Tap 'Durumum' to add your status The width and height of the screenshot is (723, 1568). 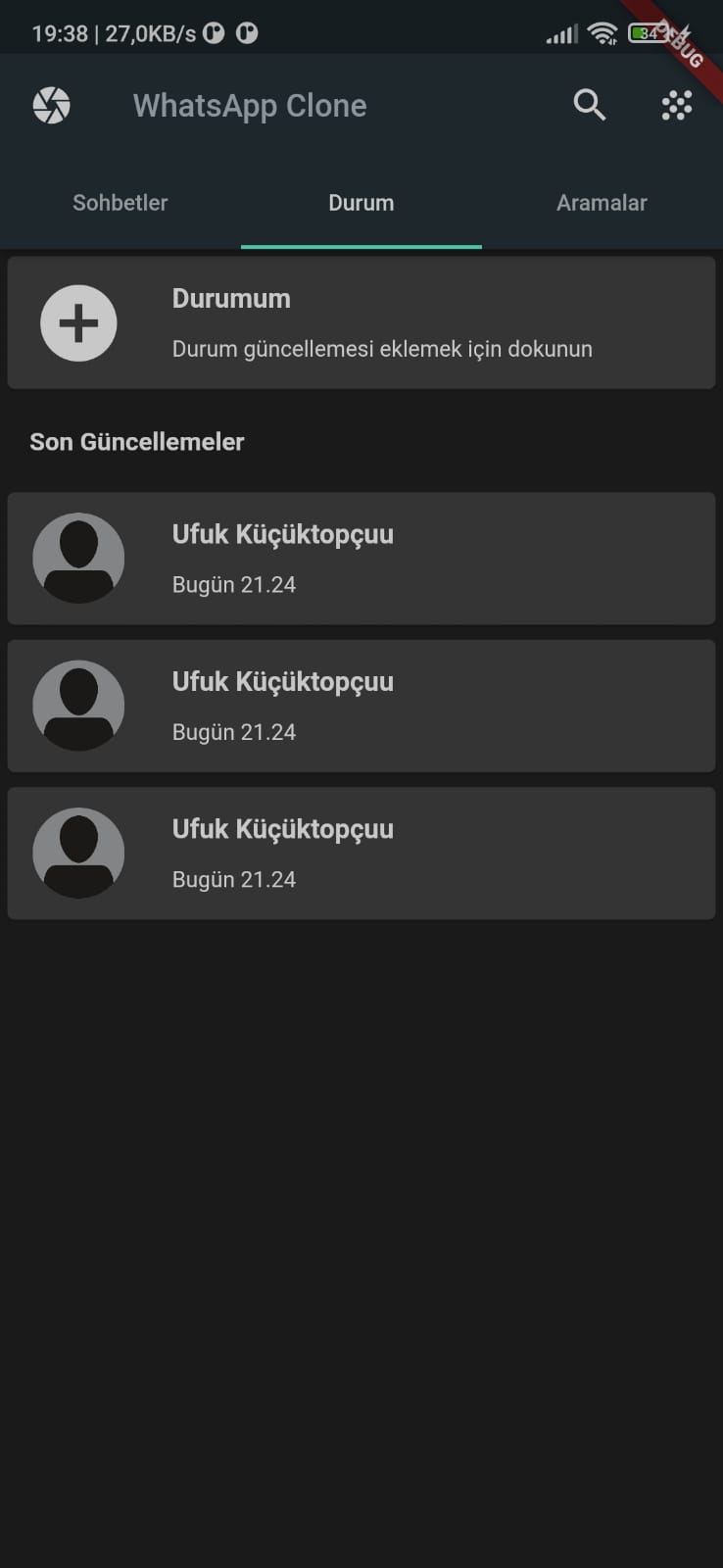coord(231,298)
